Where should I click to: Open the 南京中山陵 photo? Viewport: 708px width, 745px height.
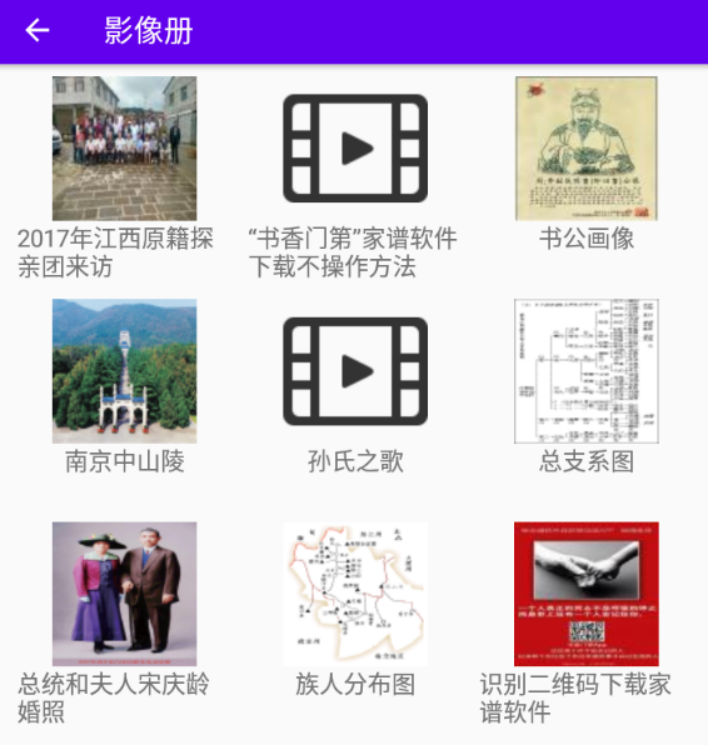coord(124,371)
